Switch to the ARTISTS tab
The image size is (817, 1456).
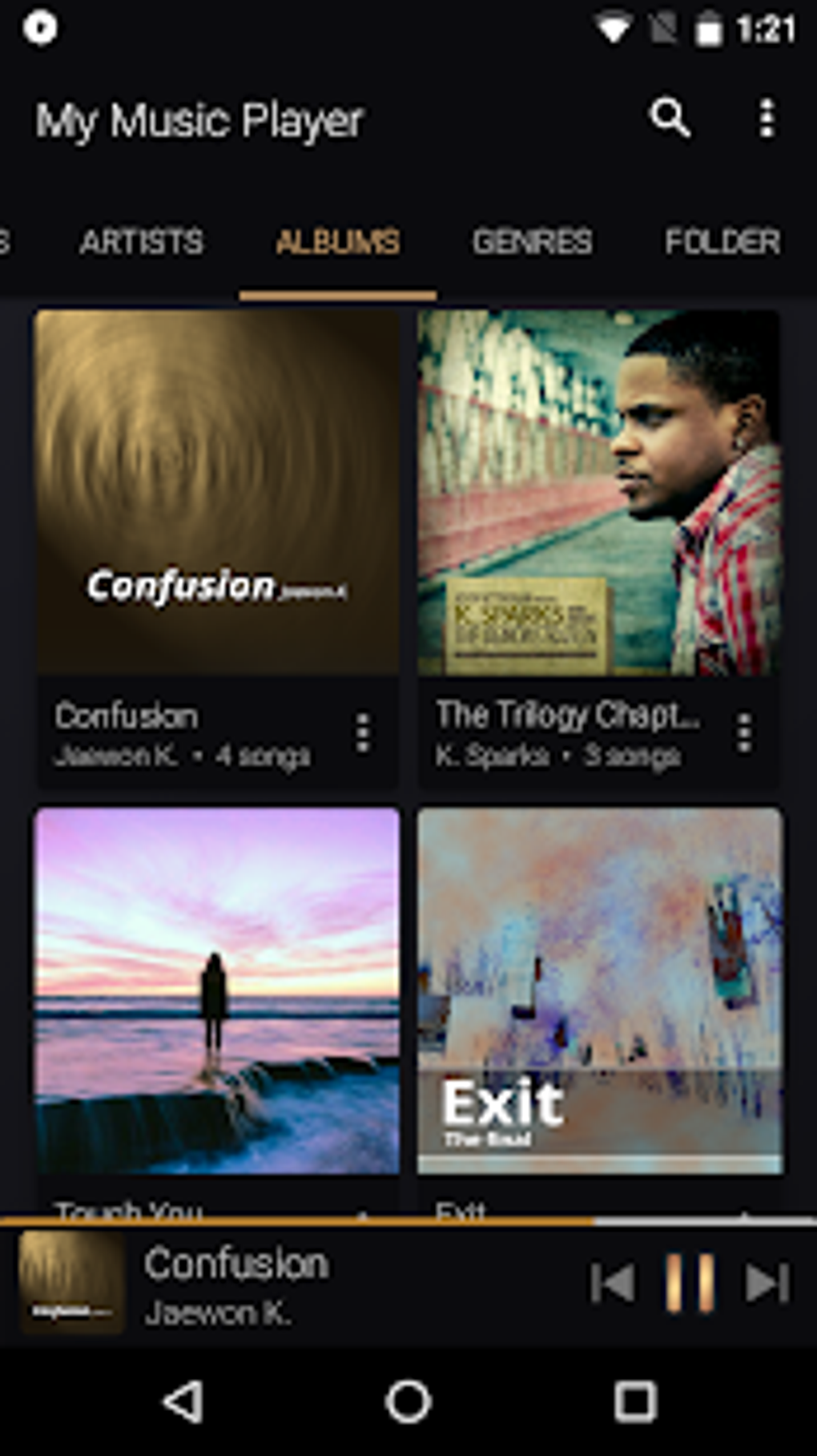(x=143, y=241)
